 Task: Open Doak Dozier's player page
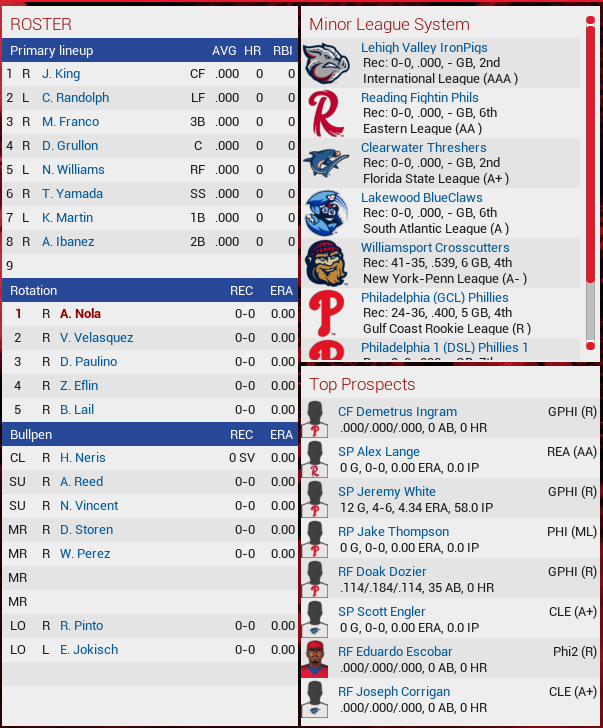(x=384, y=572)
